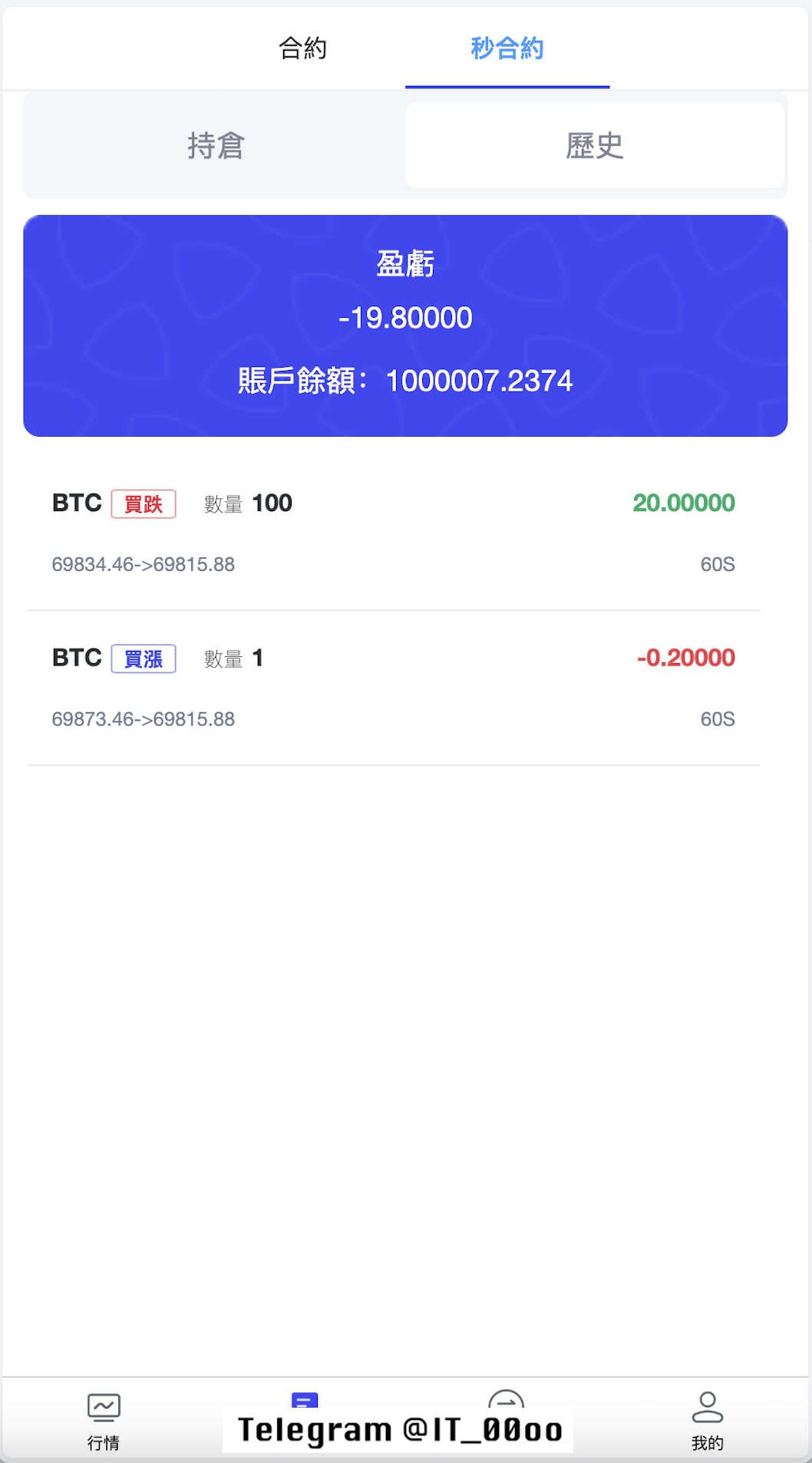Show the 持倉 positions list
The height and width of the screenshot is (1463, 812).
tap(216, 146)
